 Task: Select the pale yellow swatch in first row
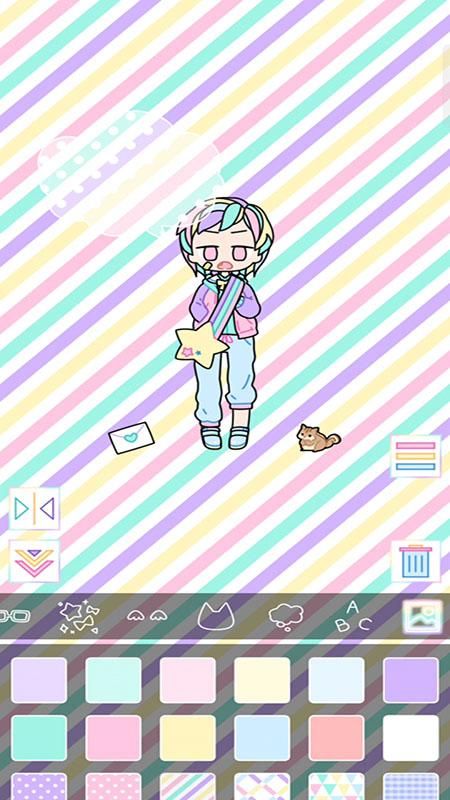(x=262, y=680)
